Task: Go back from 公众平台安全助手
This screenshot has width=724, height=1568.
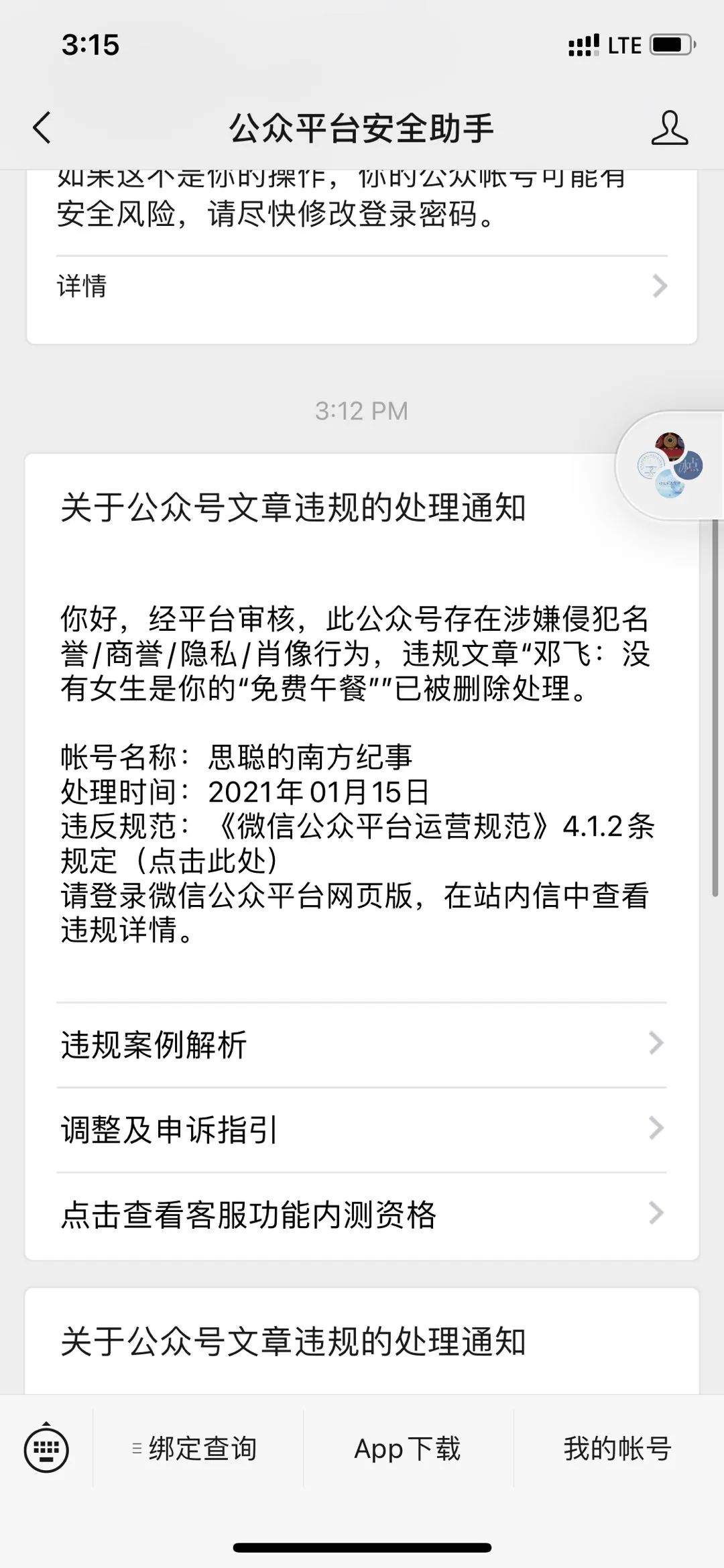Action: coord(42,127)
